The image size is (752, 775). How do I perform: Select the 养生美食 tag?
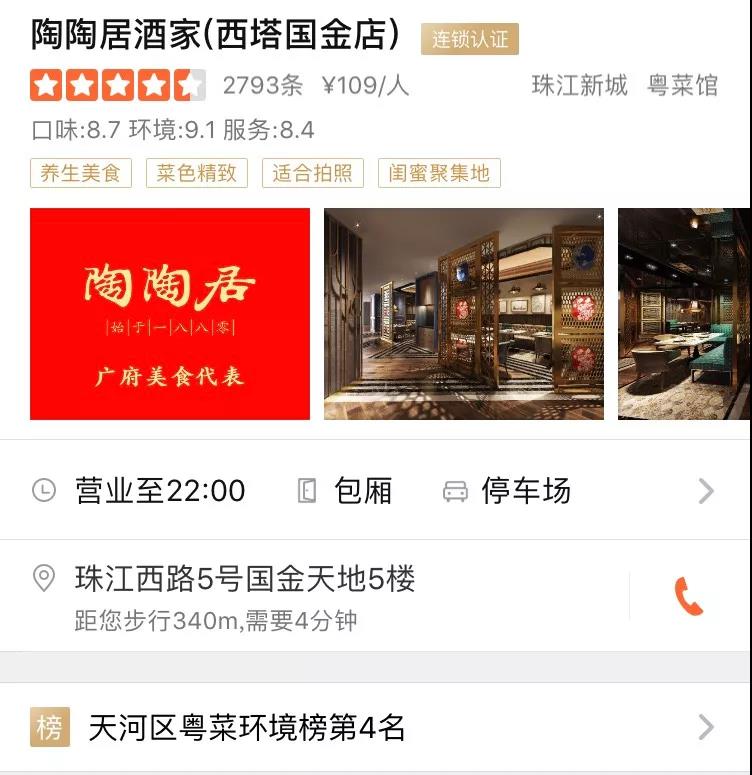80,173
